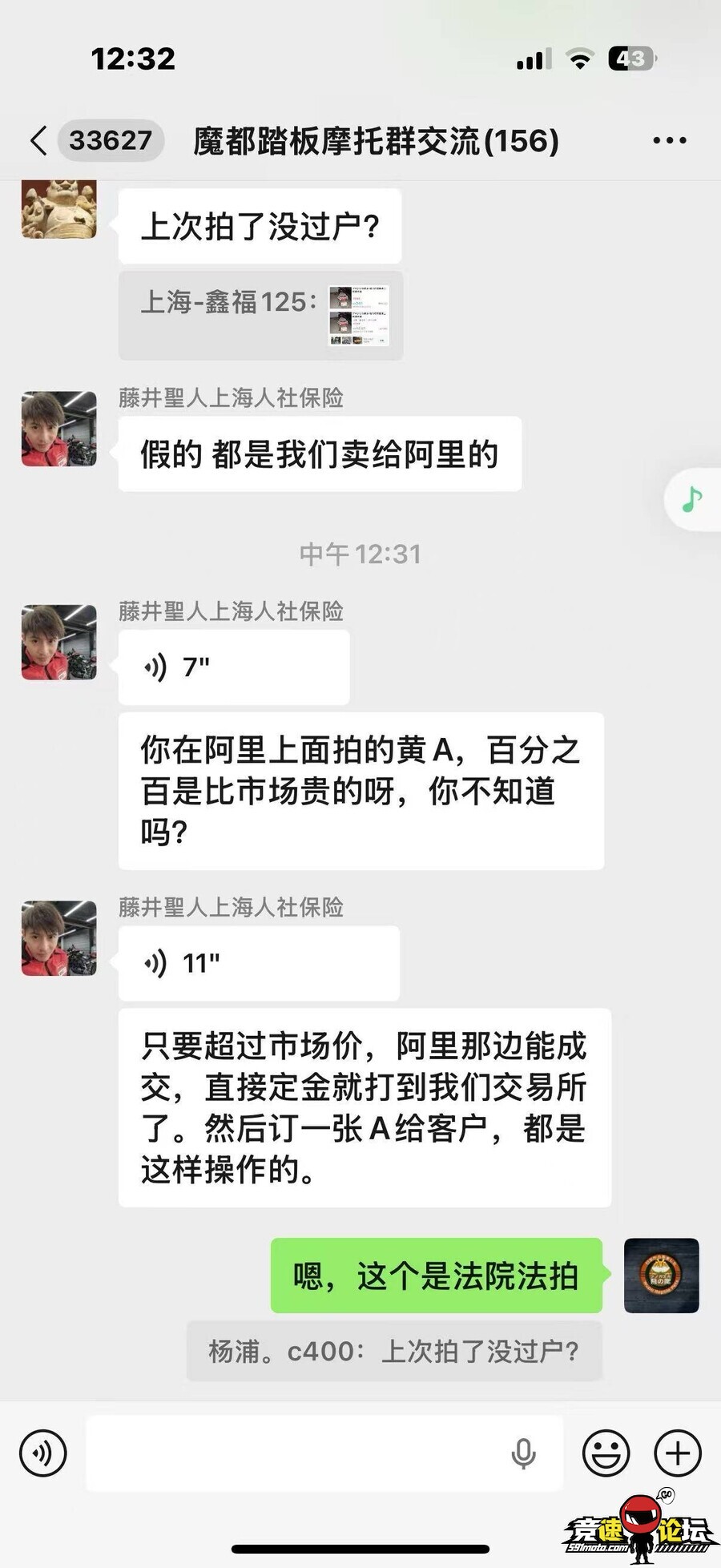Viewport: 721px width, 1568px height.
Task: Open the group chat overflow menu
Action: pos(669,141)
